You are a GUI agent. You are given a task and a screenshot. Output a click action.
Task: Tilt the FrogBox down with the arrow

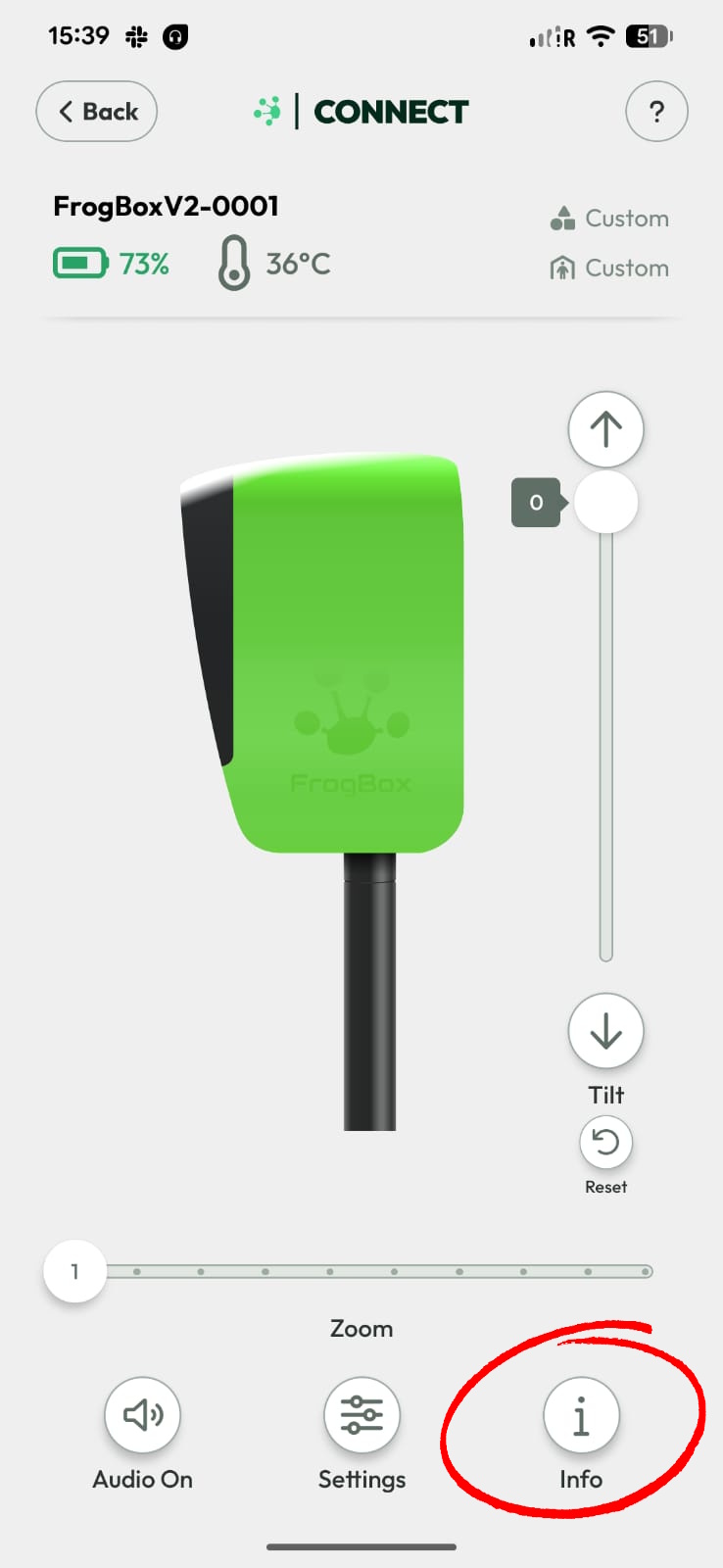605,1031
